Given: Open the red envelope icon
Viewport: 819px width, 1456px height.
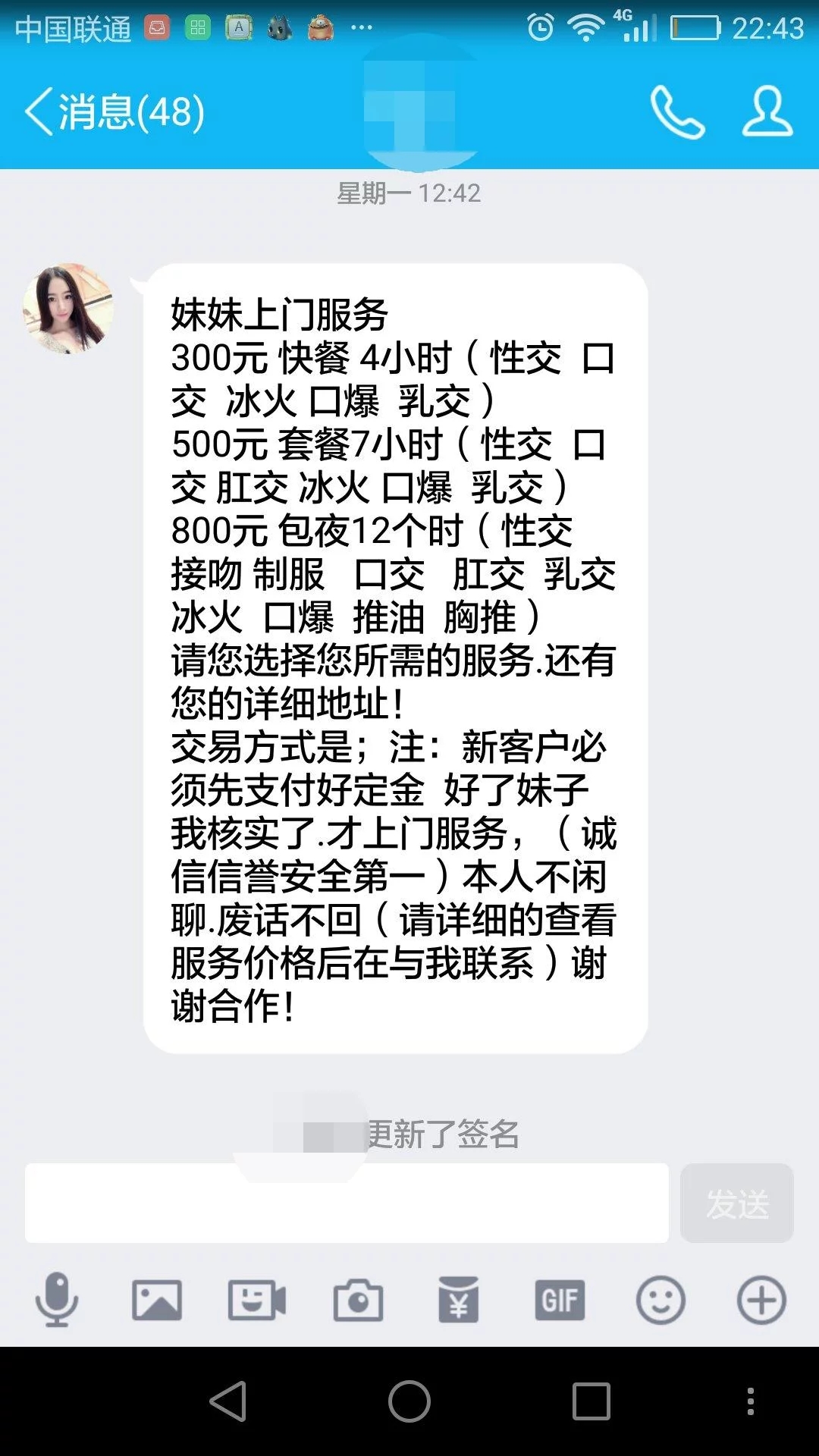Looking at the screenshot, I should (x=460, y=1298).
